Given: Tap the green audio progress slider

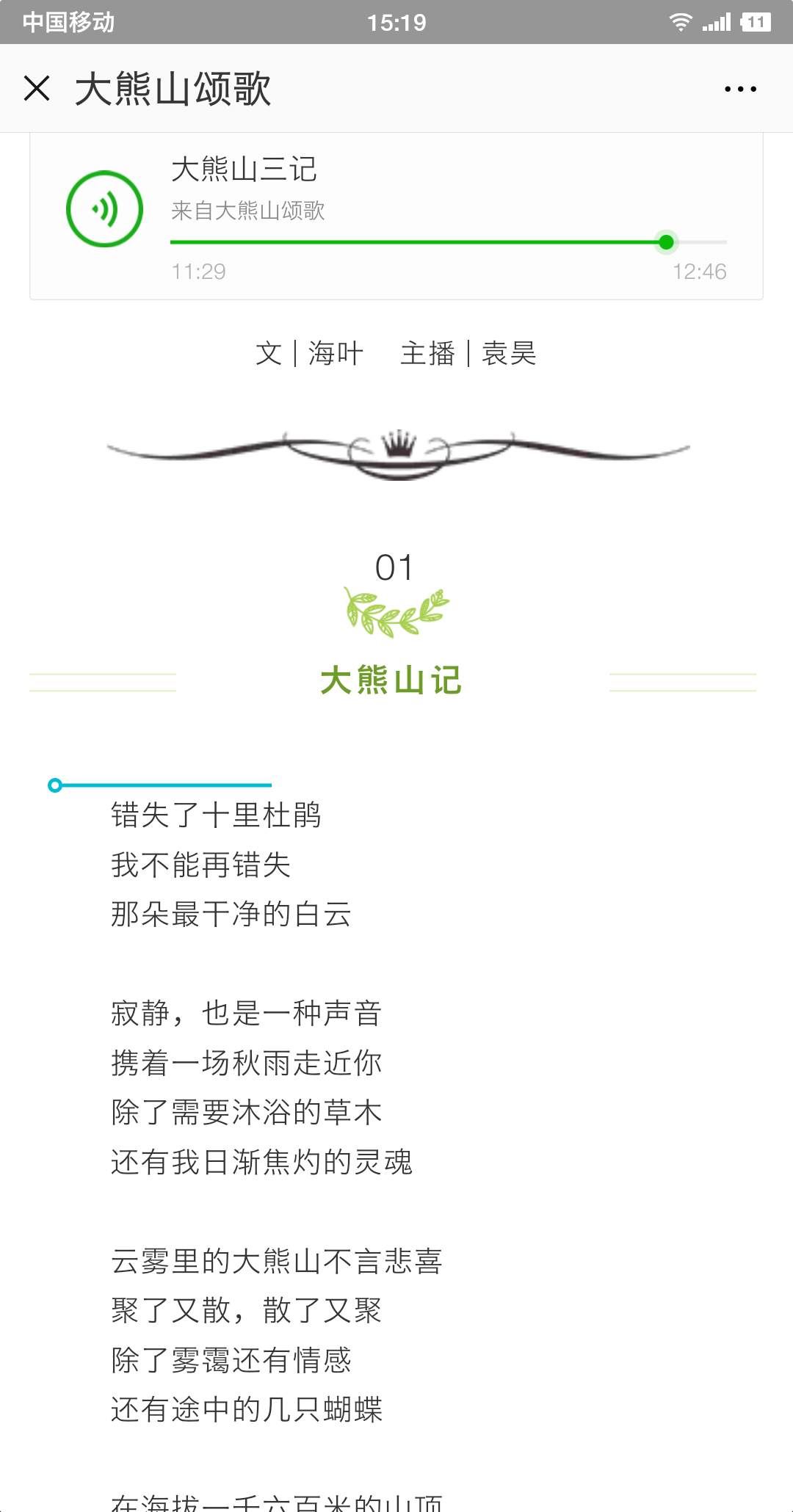Looking at the screenshot, I should (666, 242).
